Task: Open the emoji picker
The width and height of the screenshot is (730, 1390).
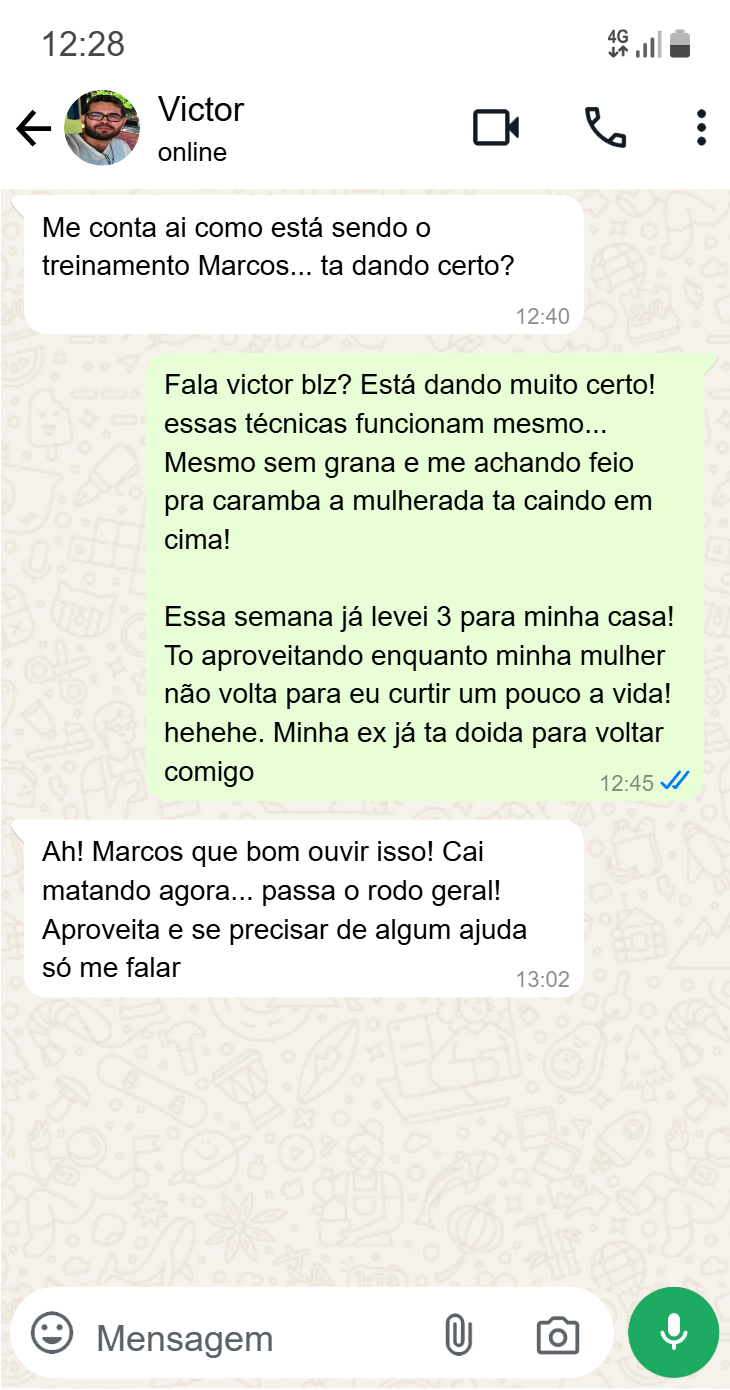Action: 52,1334
